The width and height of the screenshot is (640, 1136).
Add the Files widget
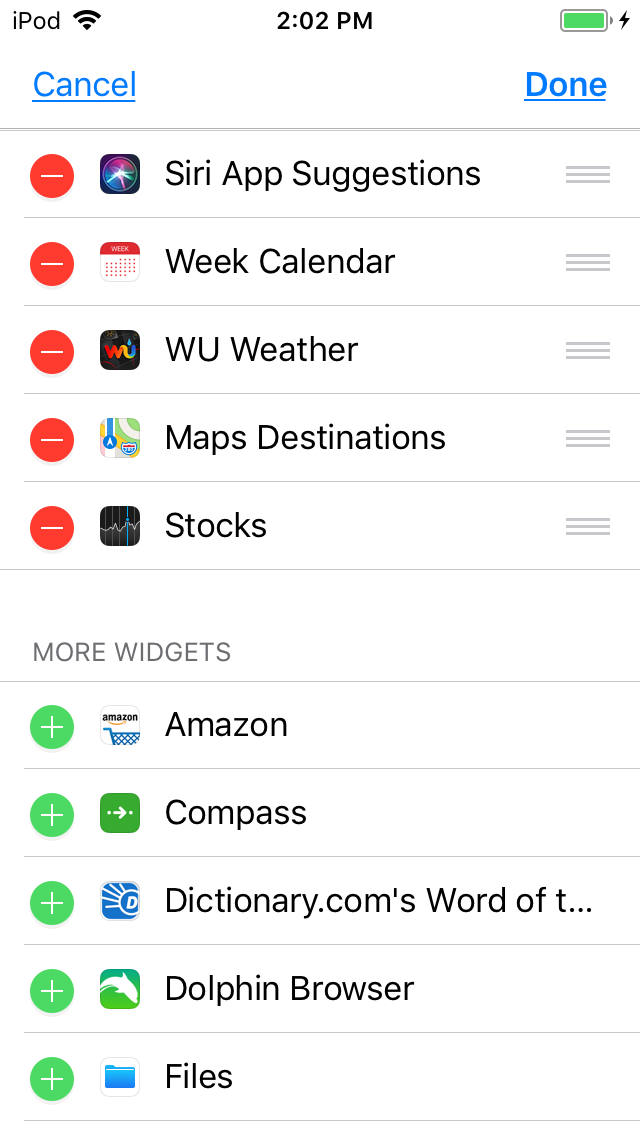click(52, 1079)
